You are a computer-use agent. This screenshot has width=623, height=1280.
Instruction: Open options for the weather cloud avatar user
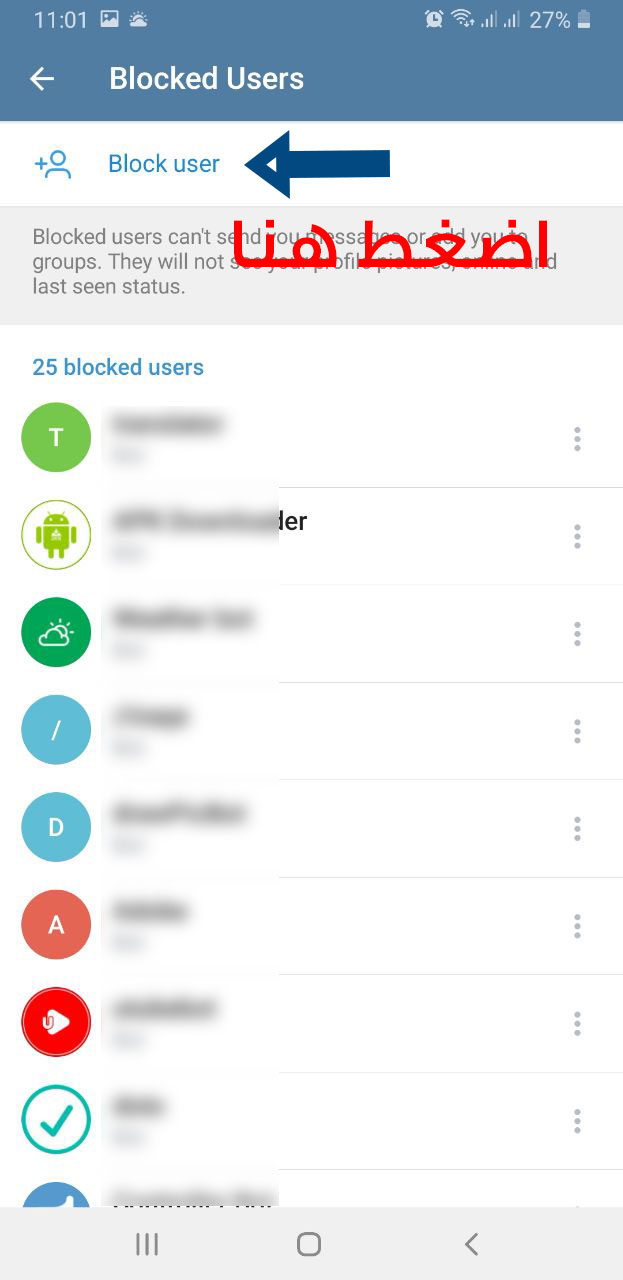click(x=577, y=633)
